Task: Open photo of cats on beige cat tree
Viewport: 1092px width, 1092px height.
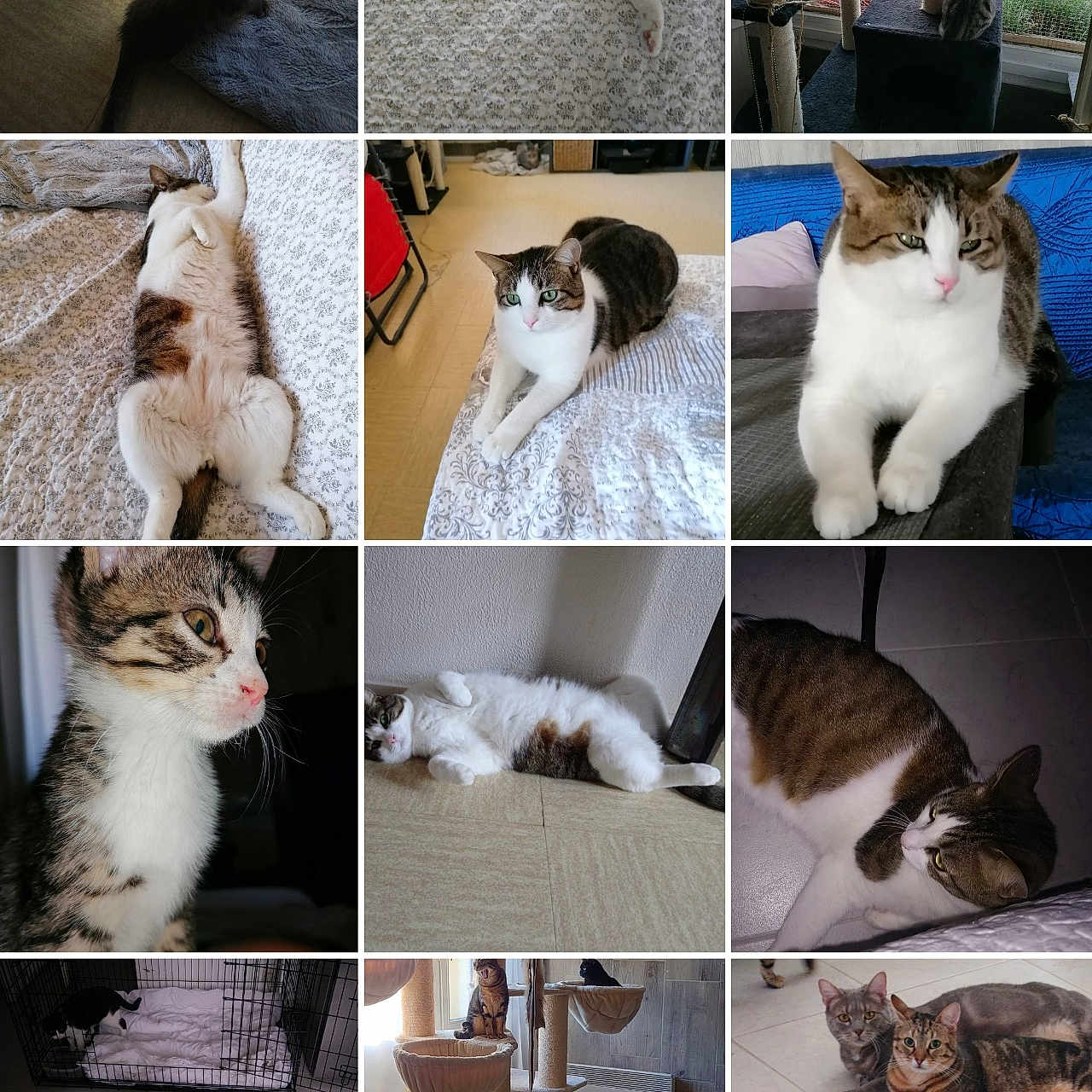Action: tap(544, 1025)
